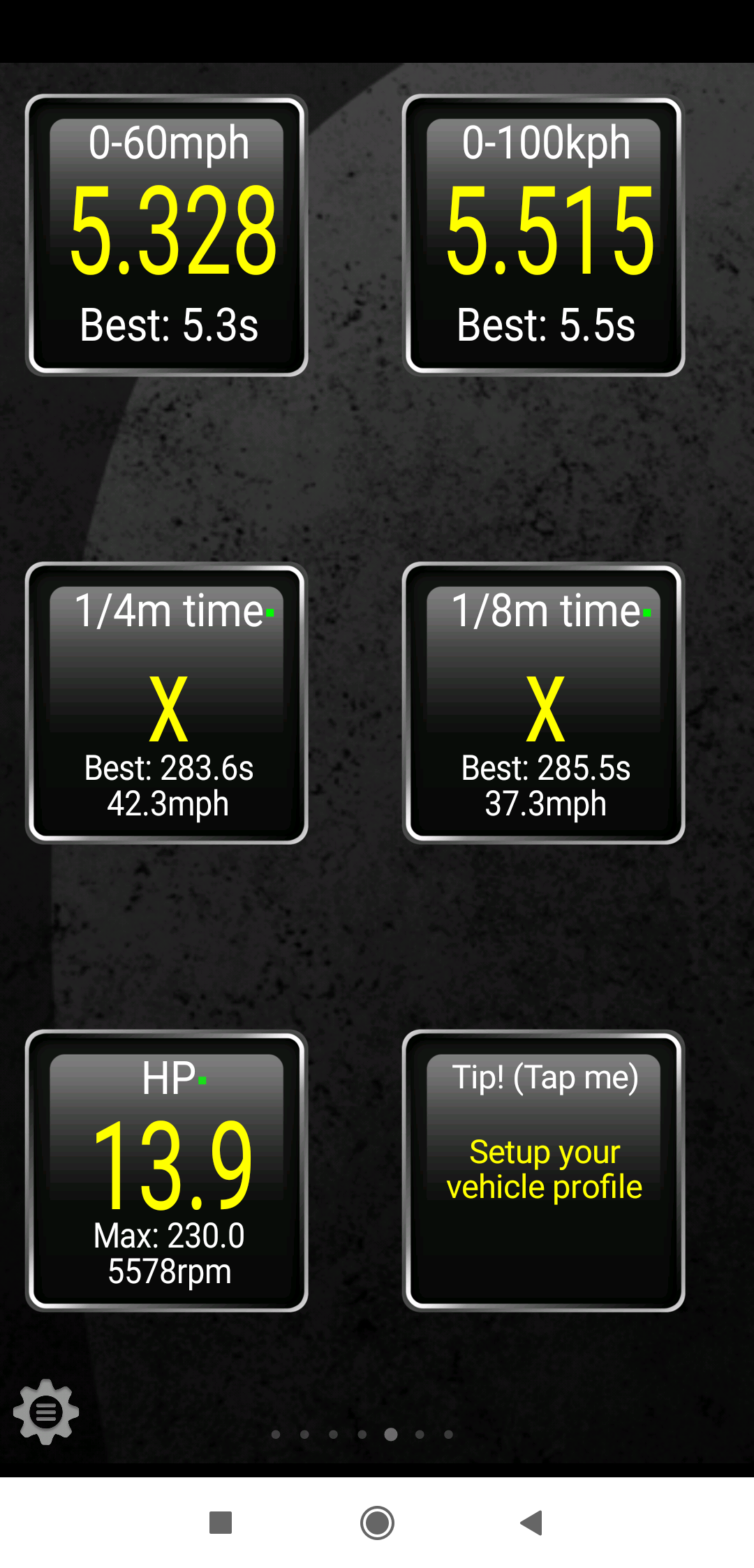The height and width of the screenshot is (1568, 754).
Task: Select the 1/4m time gauge
Action: [x=167, y=703]
